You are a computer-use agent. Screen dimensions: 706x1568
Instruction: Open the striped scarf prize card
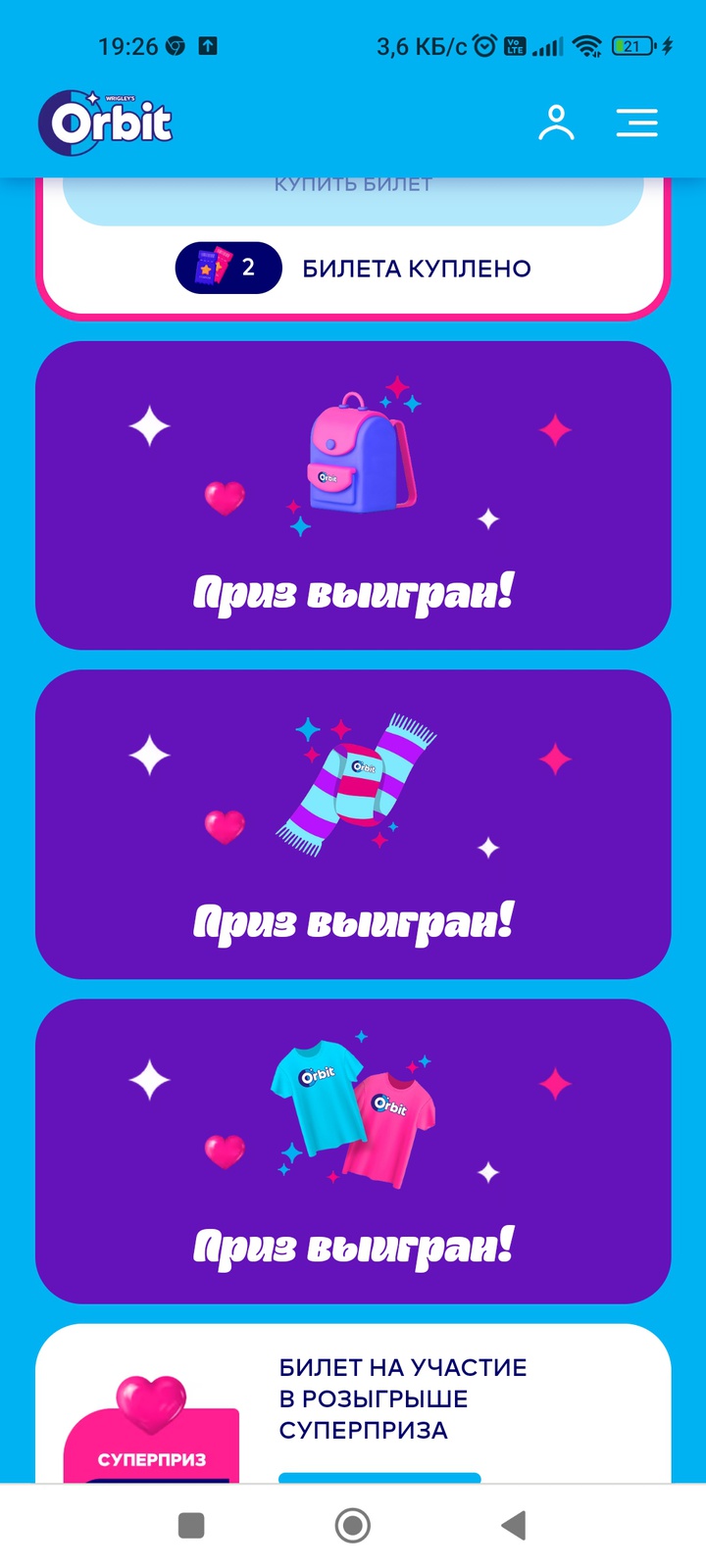(x=353, y=823)
